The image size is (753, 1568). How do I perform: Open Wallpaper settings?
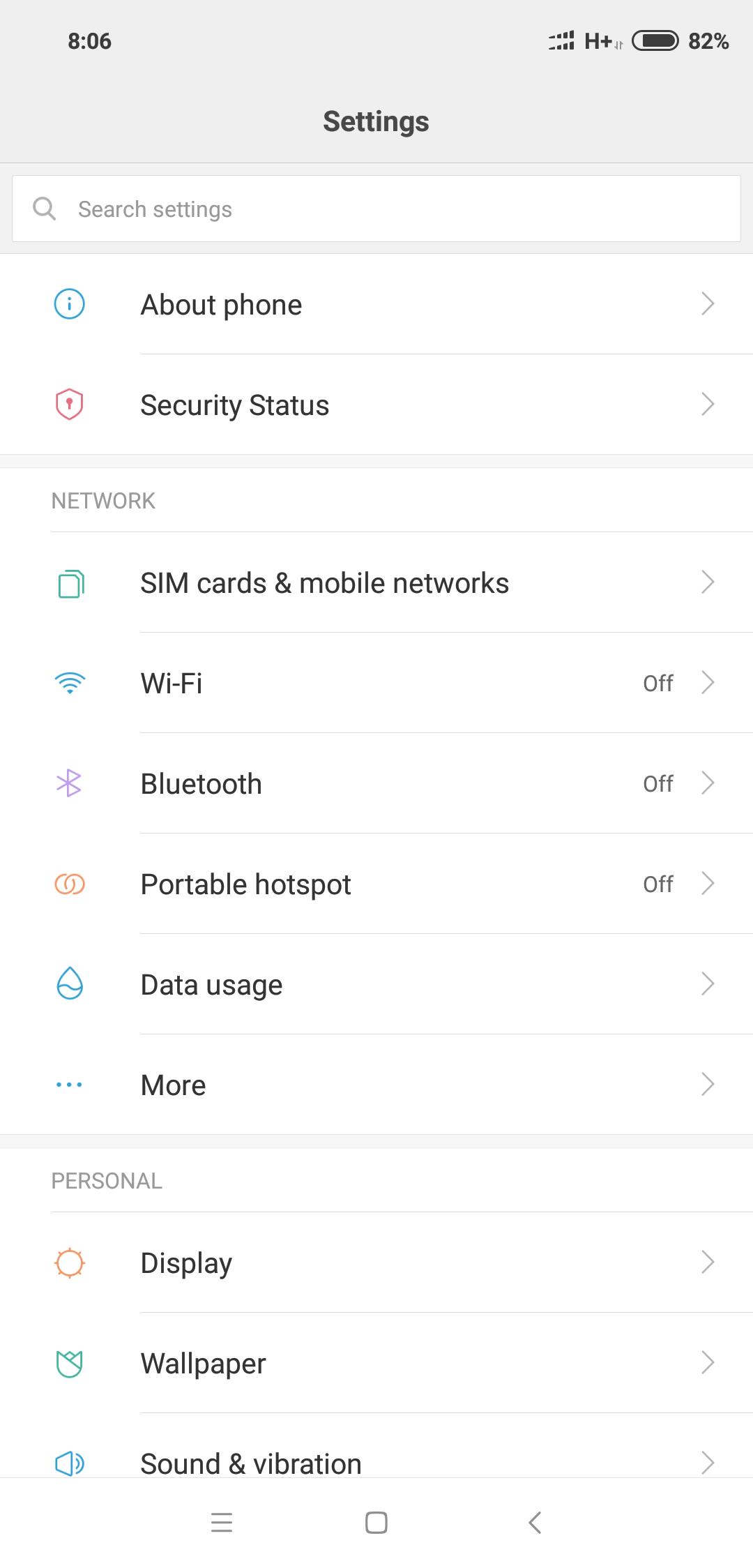point(376,1364)
